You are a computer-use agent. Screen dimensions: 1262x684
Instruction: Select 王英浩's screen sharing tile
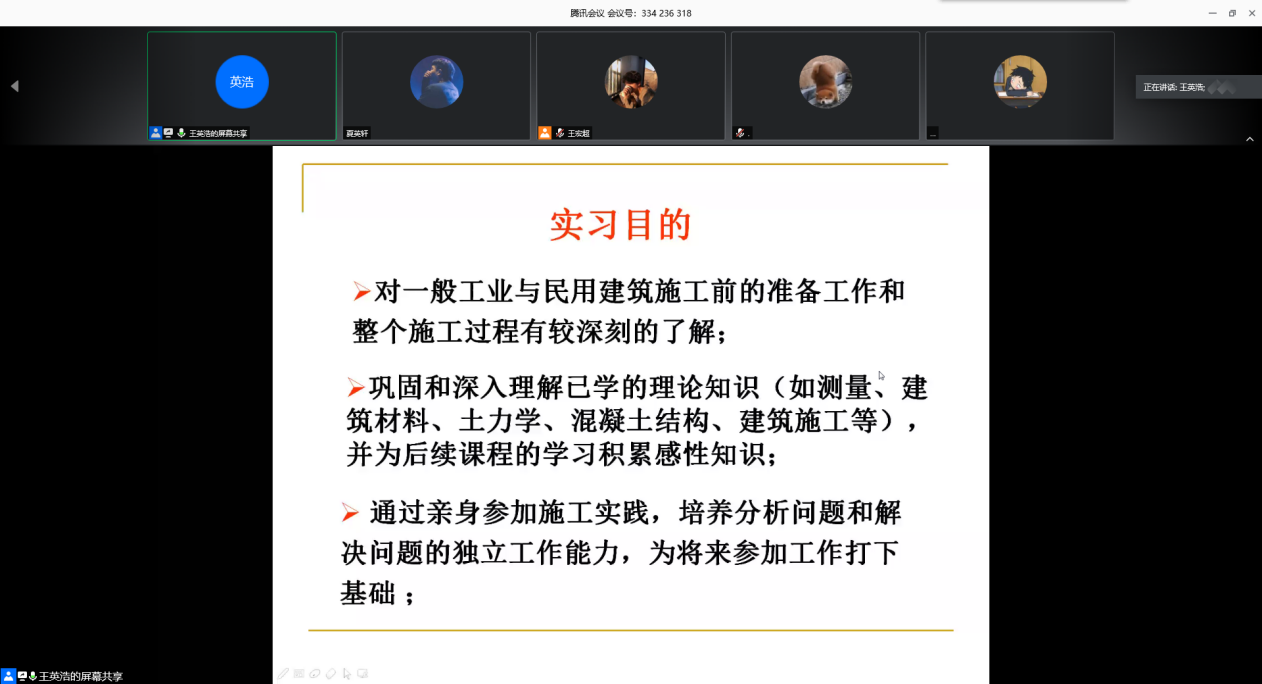click(242, 86)
